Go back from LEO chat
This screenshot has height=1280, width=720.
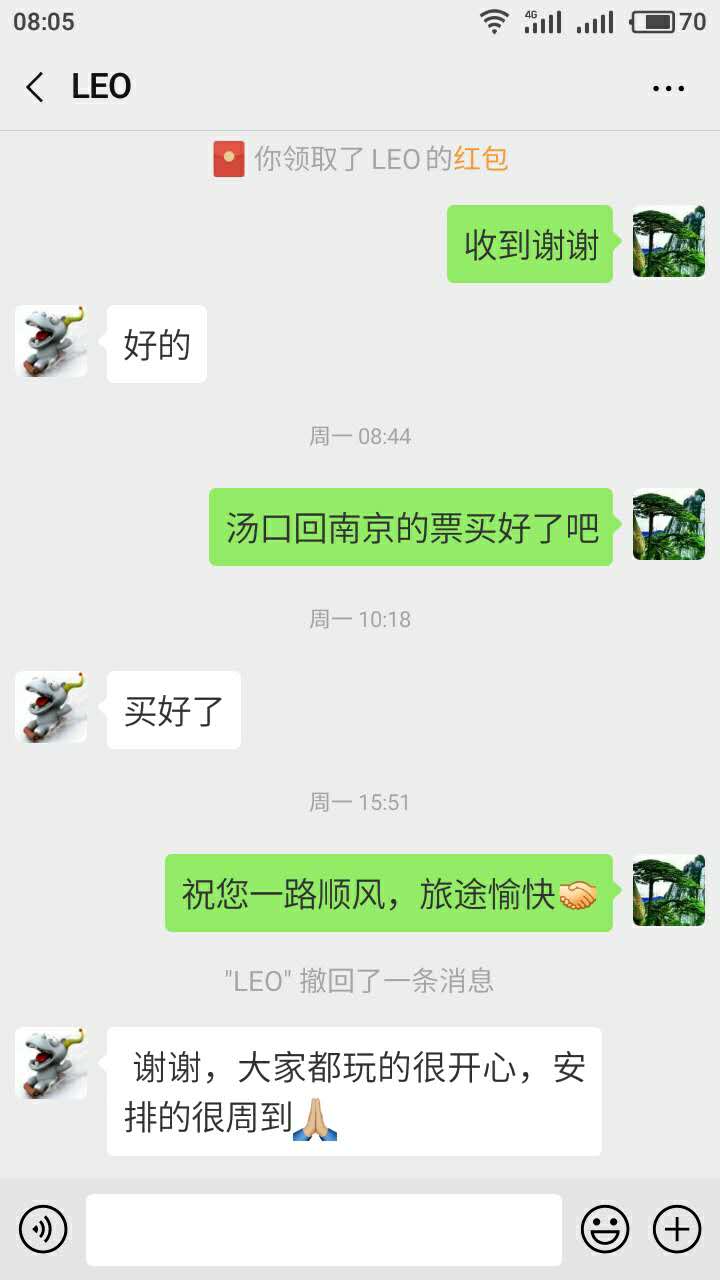pyautogui.click(x=35, y=87)
